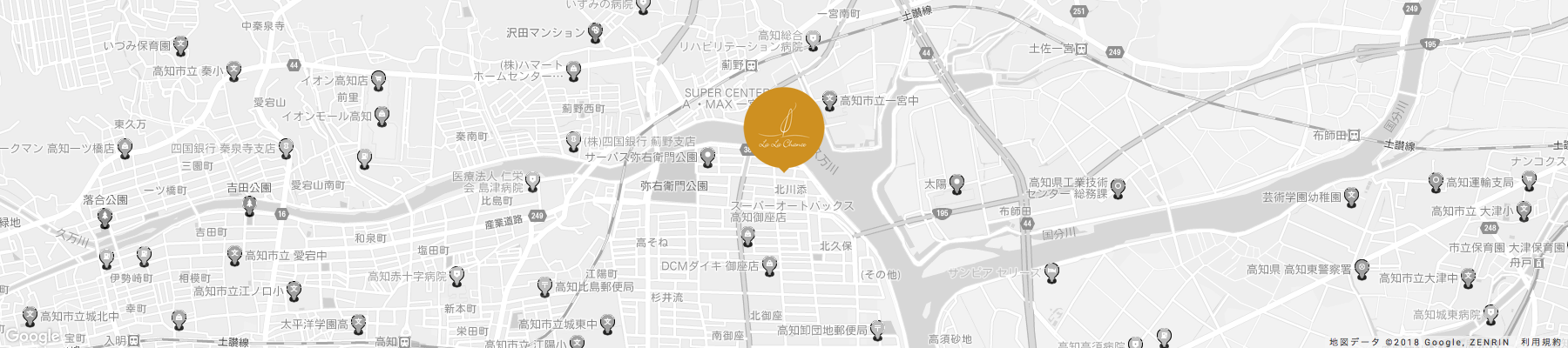Select the サーパス弥右衛門公園 map pin
Screen dimensions: 1568x348
pos(708,158)
